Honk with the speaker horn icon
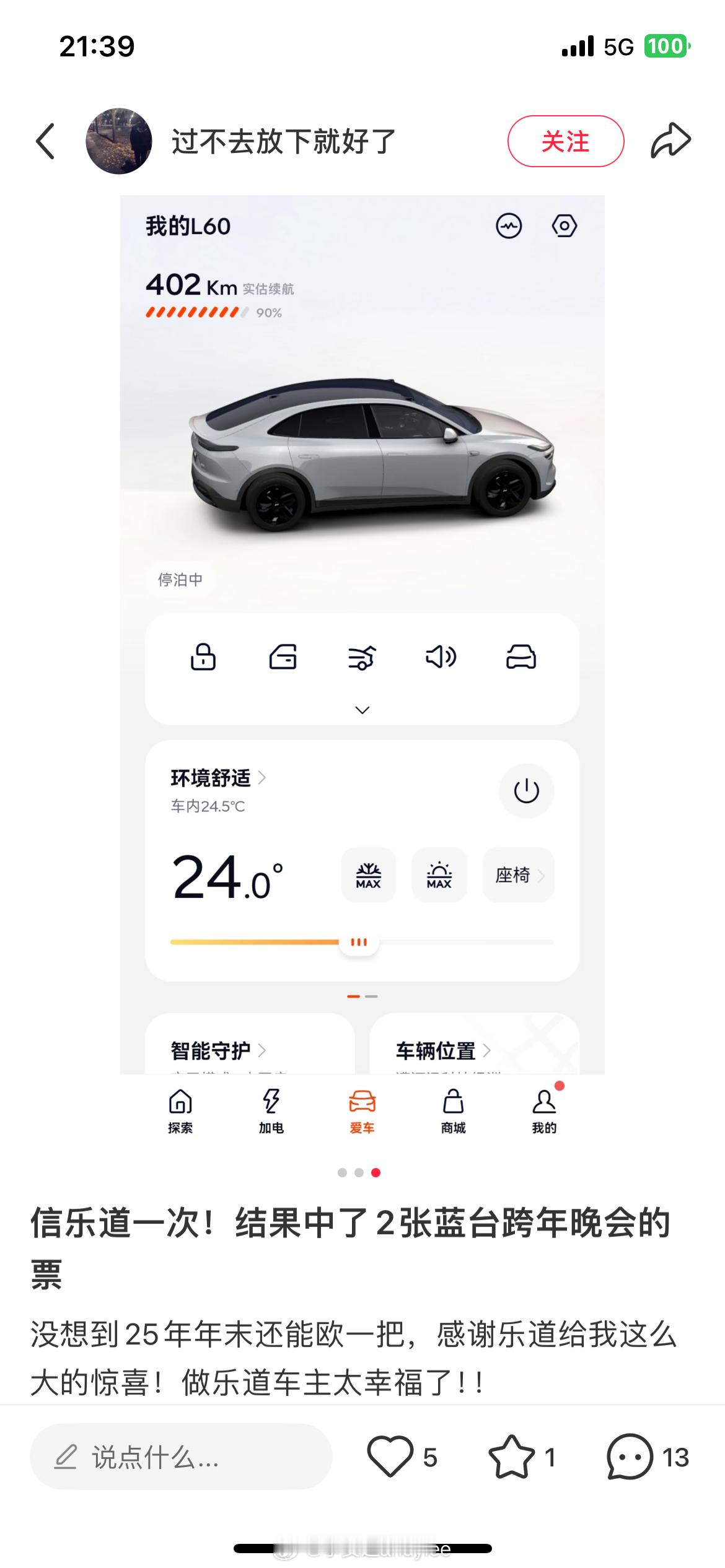725x1568 pixels. click(441, 658)
